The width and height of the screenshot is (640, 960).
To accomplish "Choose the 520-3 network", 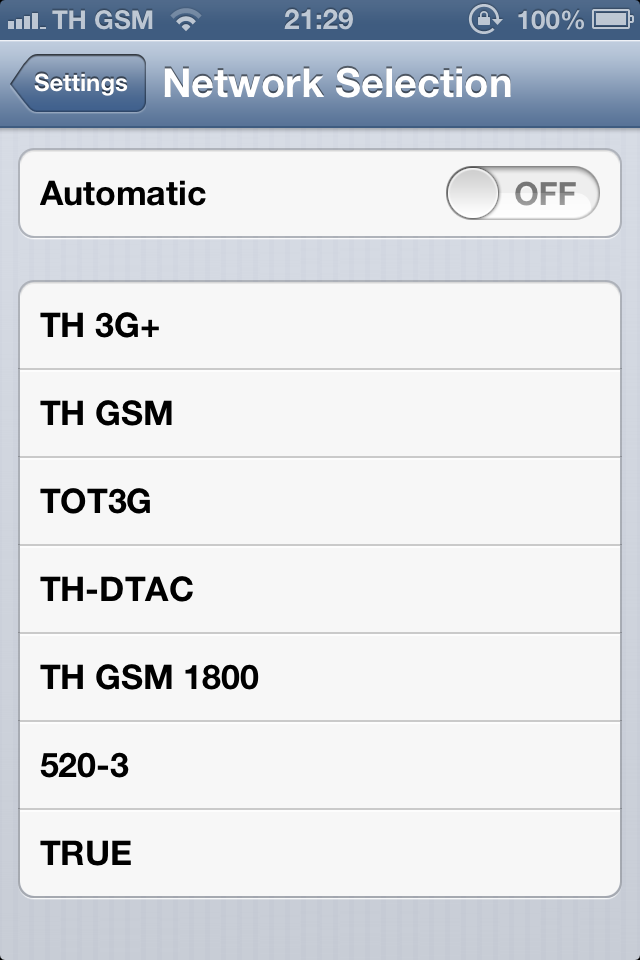I will (x=320, y=765).
